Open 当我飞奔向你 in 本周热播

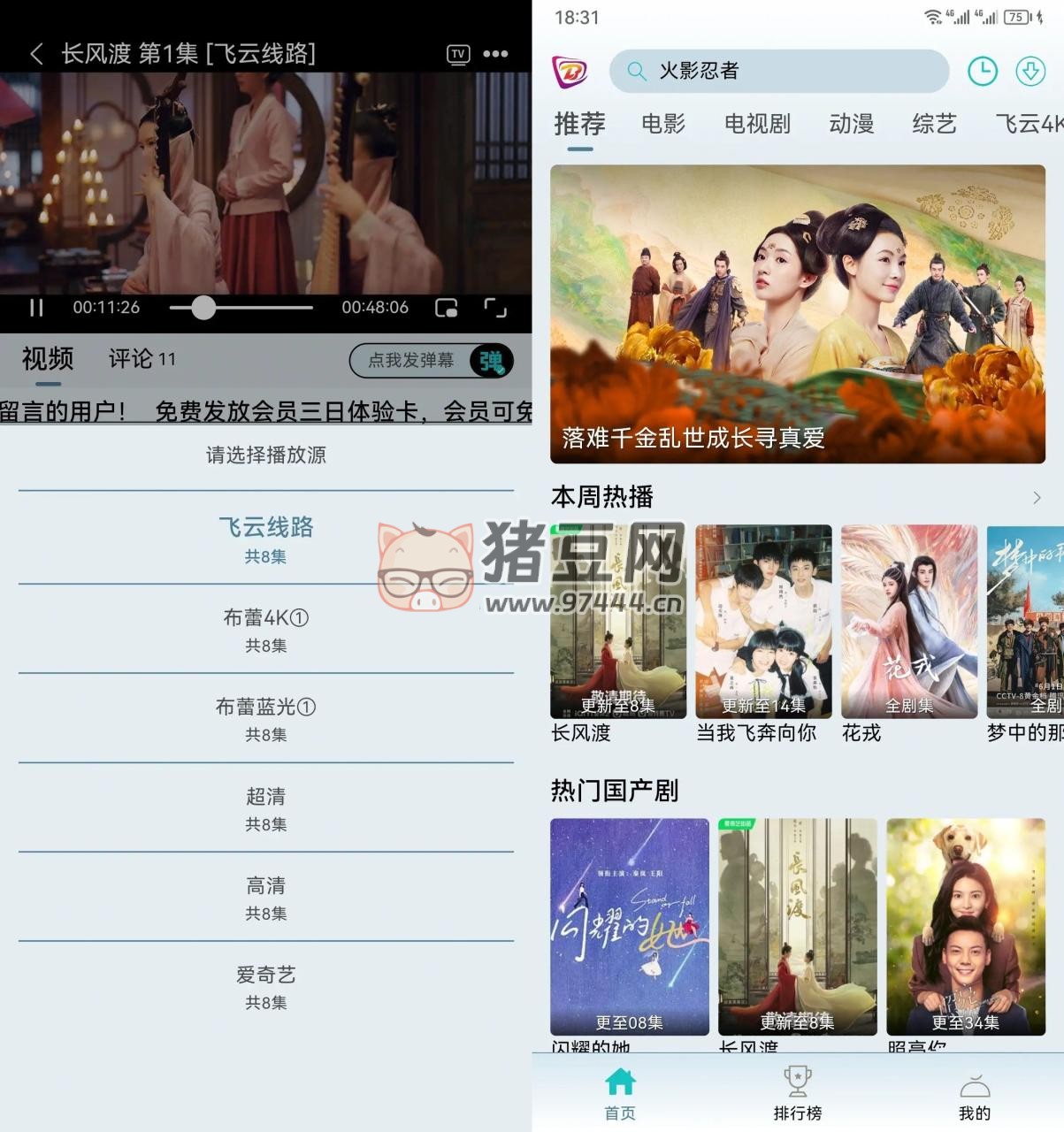tap(763, 632)
